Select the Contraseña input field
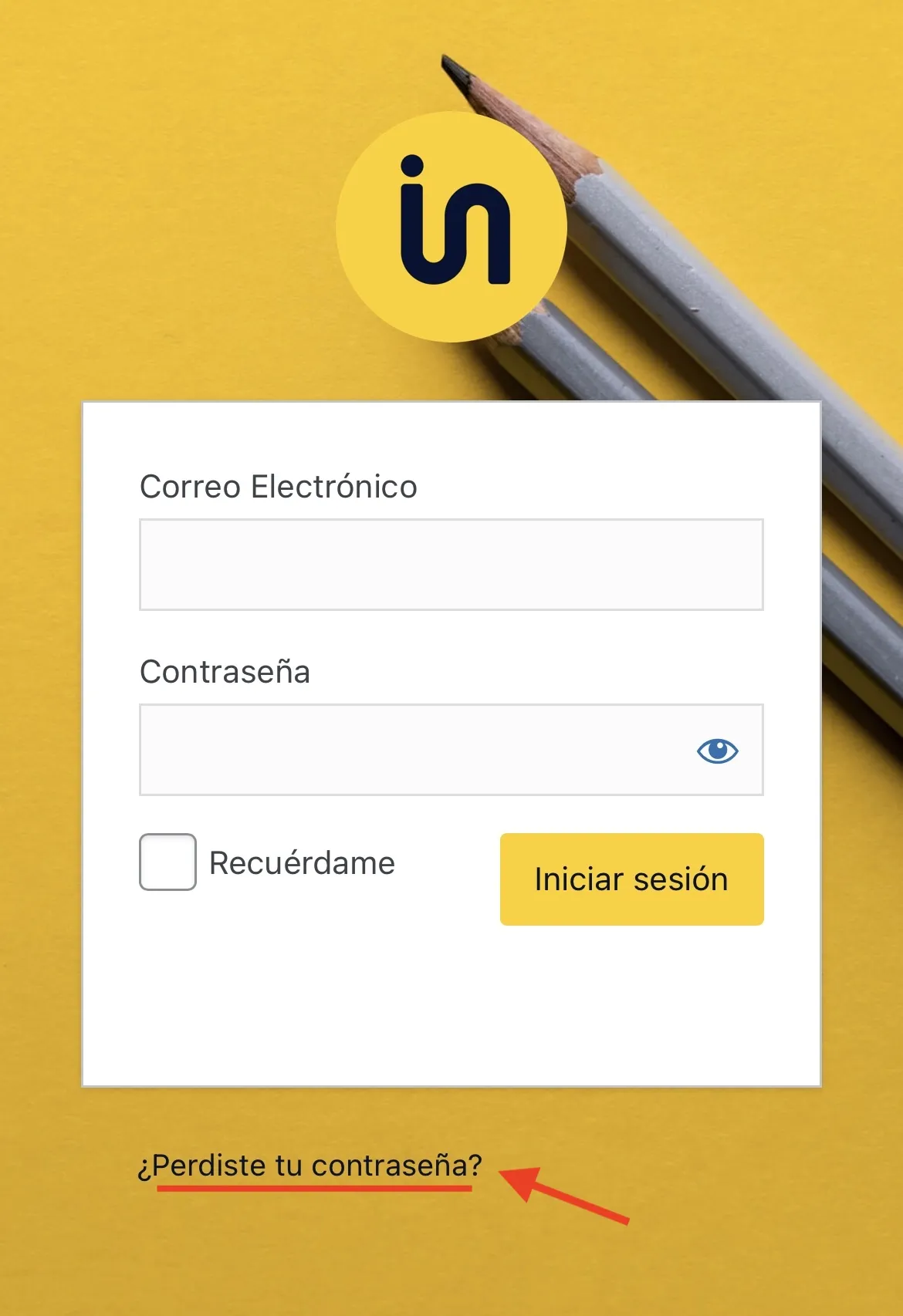 click(x=386, y=749)
